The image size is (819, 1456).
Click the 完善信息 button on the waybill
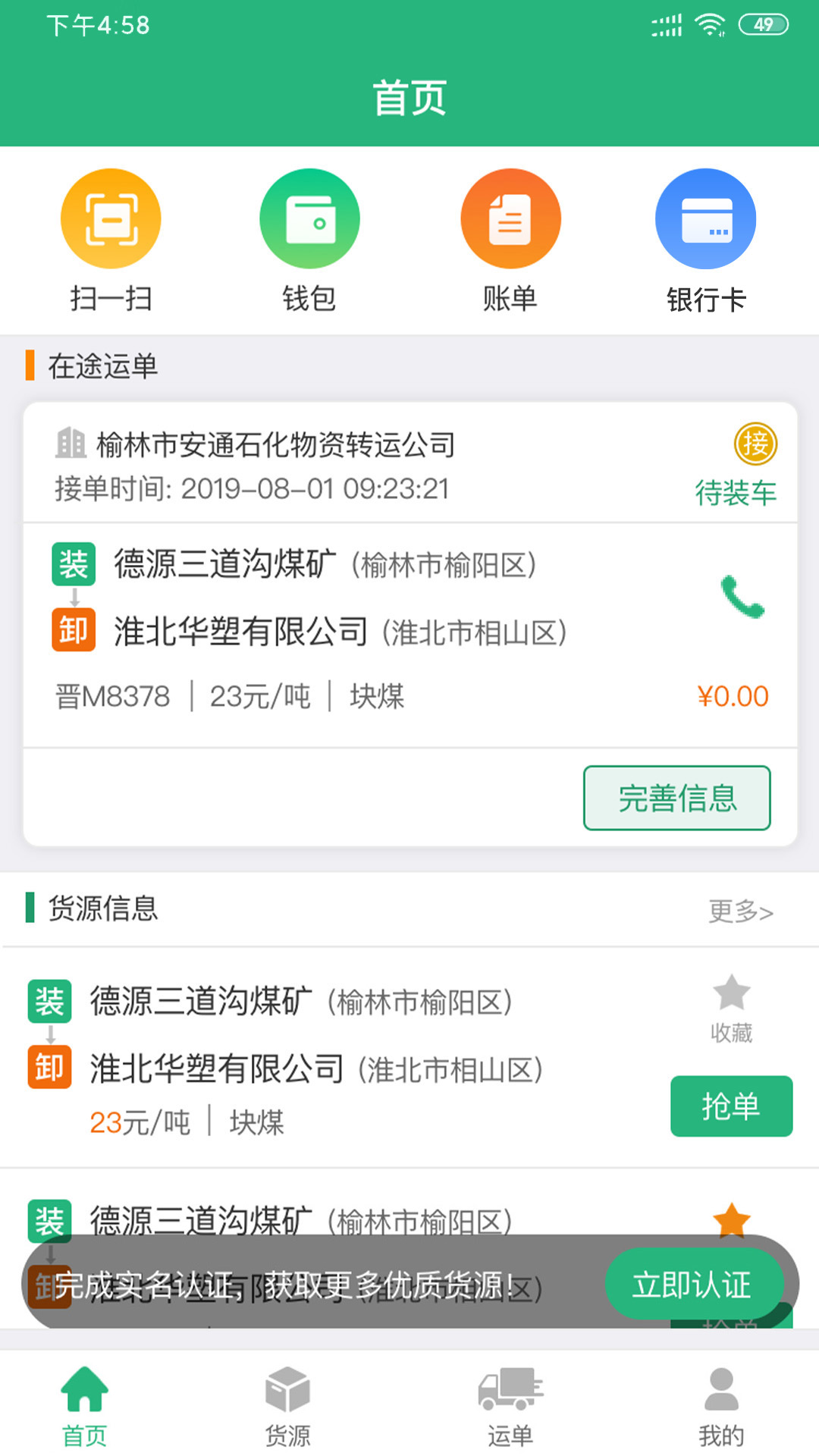click(x=676, y=797)
